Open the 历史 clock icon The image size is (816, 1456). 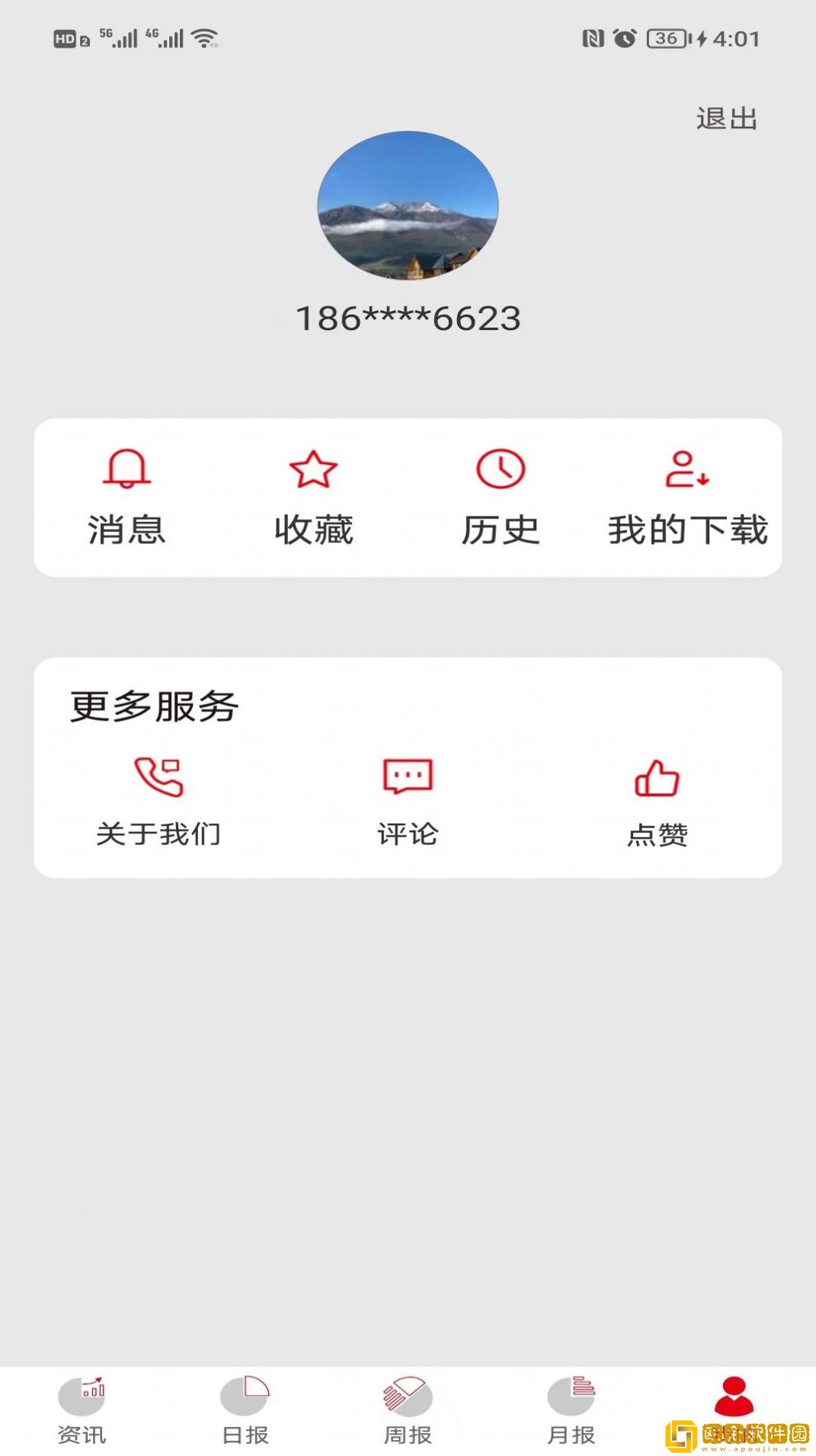tap(501, 469)
